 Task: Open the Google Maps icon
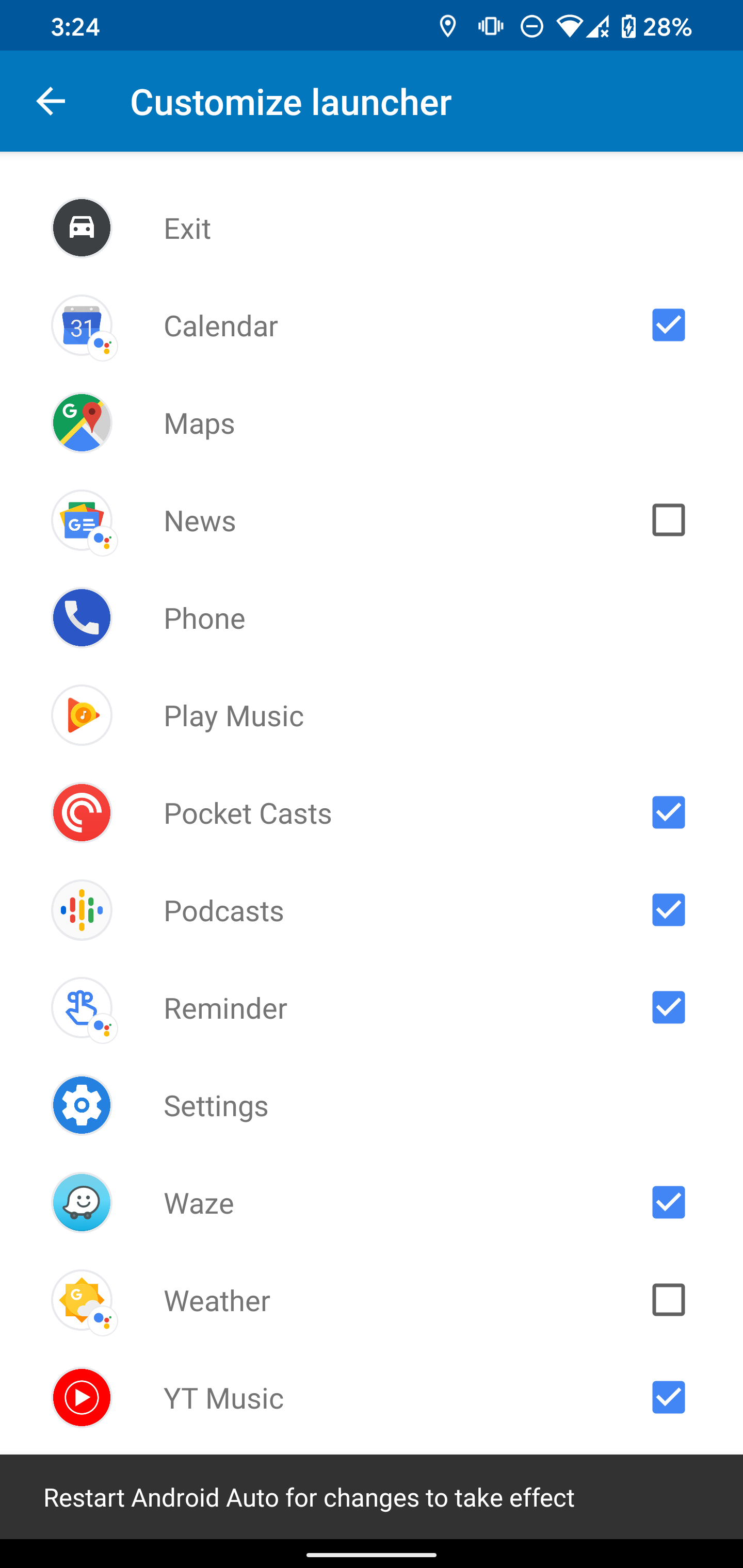(82, 423)
